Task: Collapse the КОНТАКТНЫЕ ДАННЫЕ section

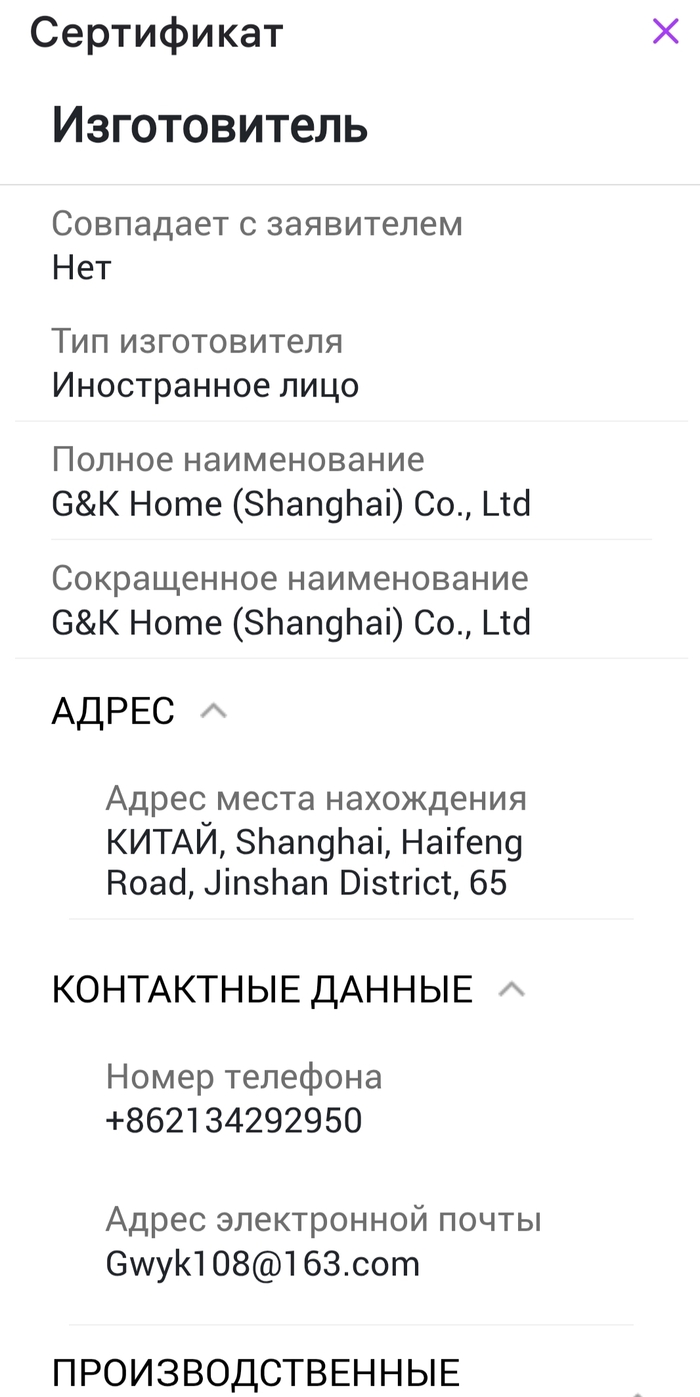Action: (x=511, y=989)
